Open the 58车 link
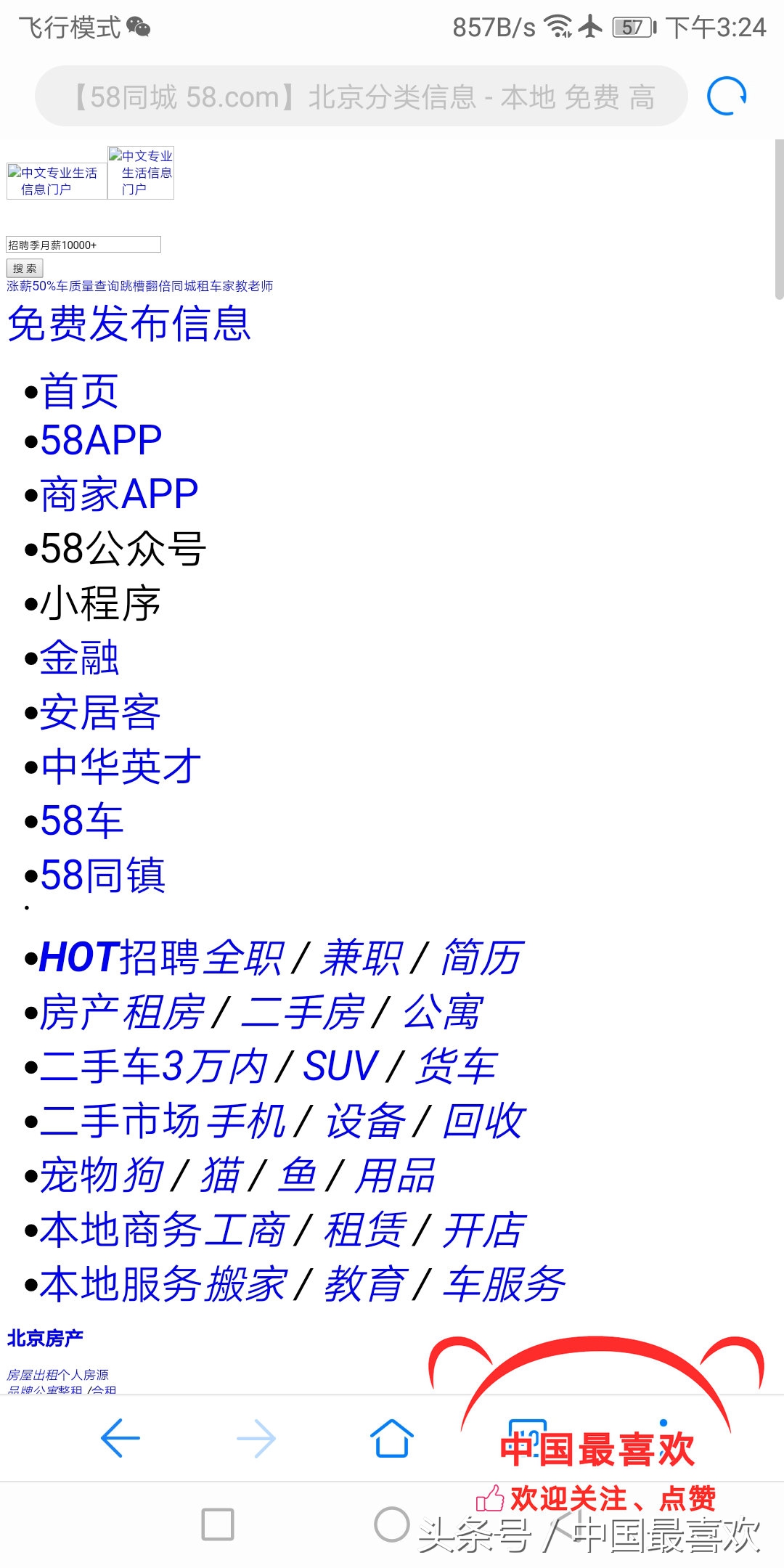The width and height of the screenshot is (784, 1568). pos(81,822)
